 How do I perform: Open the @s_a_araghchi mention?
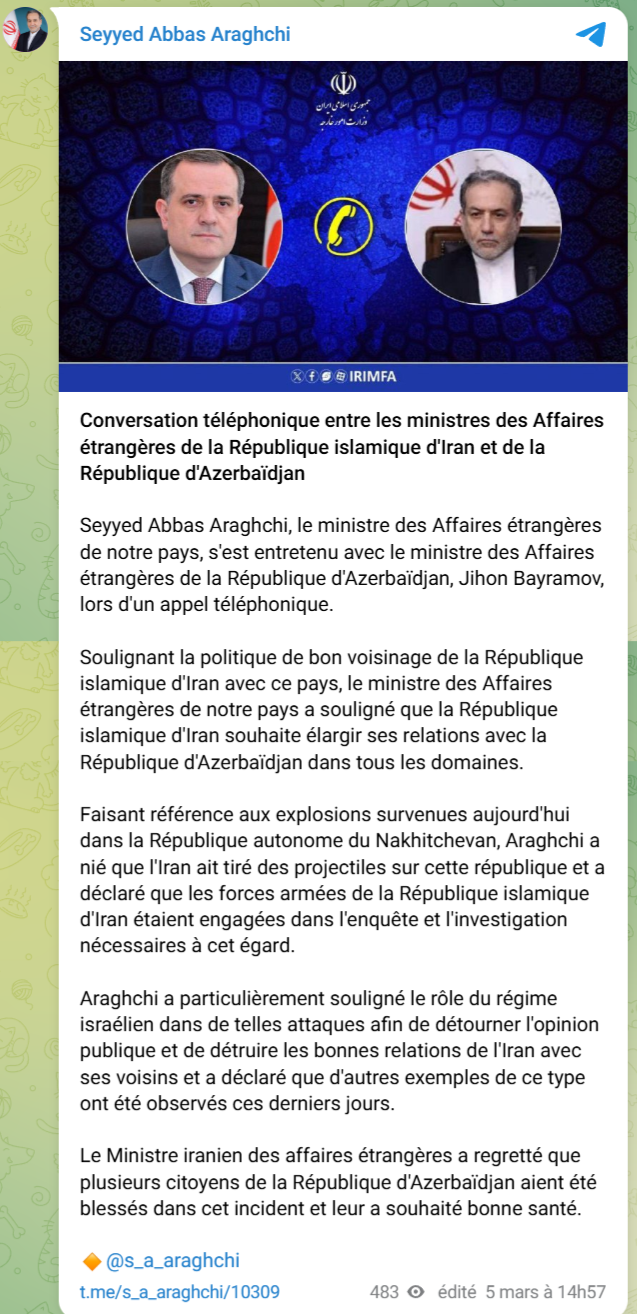(173, 1261)
